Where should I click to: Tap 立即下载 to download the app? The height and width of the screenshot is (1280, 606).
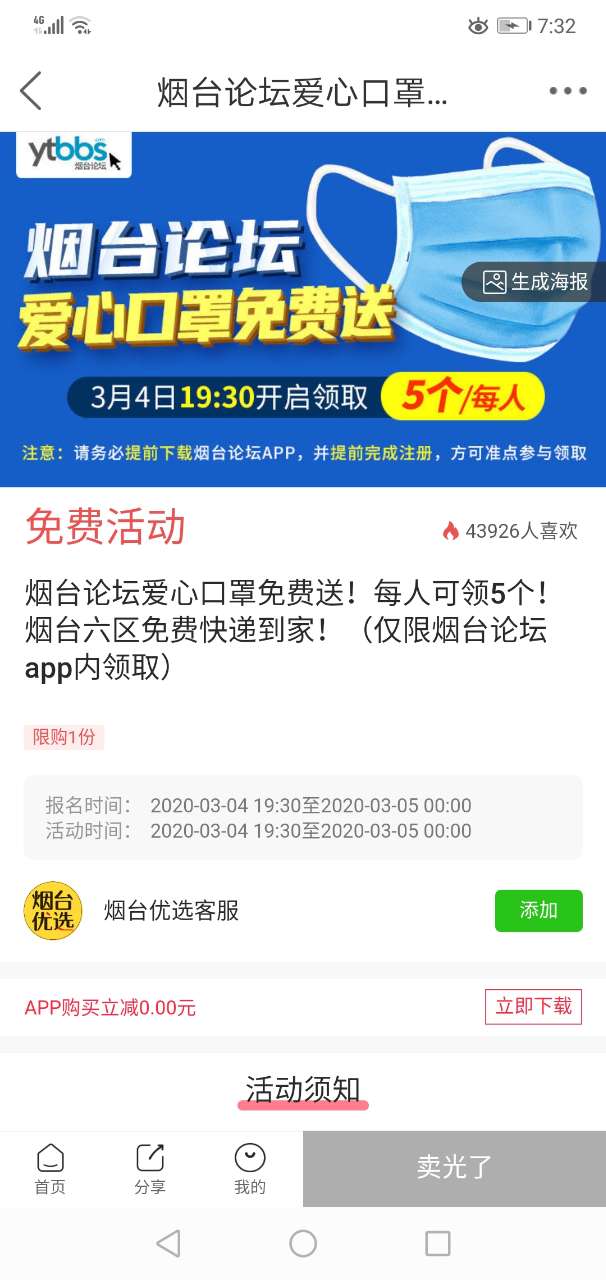[533, 1006]
